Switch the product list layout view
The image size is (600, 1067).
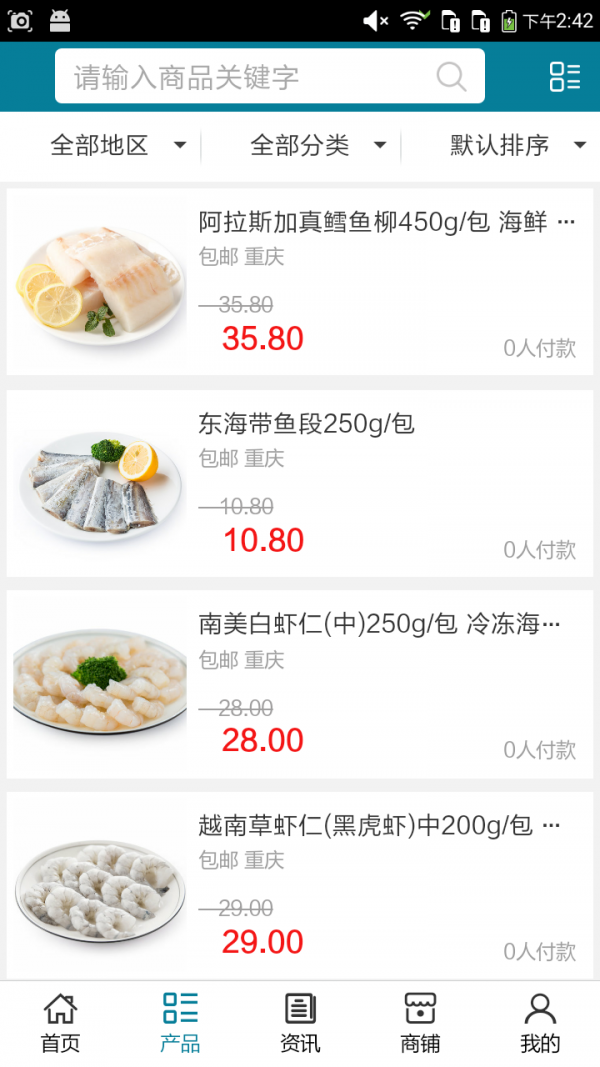tap(564, 77)
